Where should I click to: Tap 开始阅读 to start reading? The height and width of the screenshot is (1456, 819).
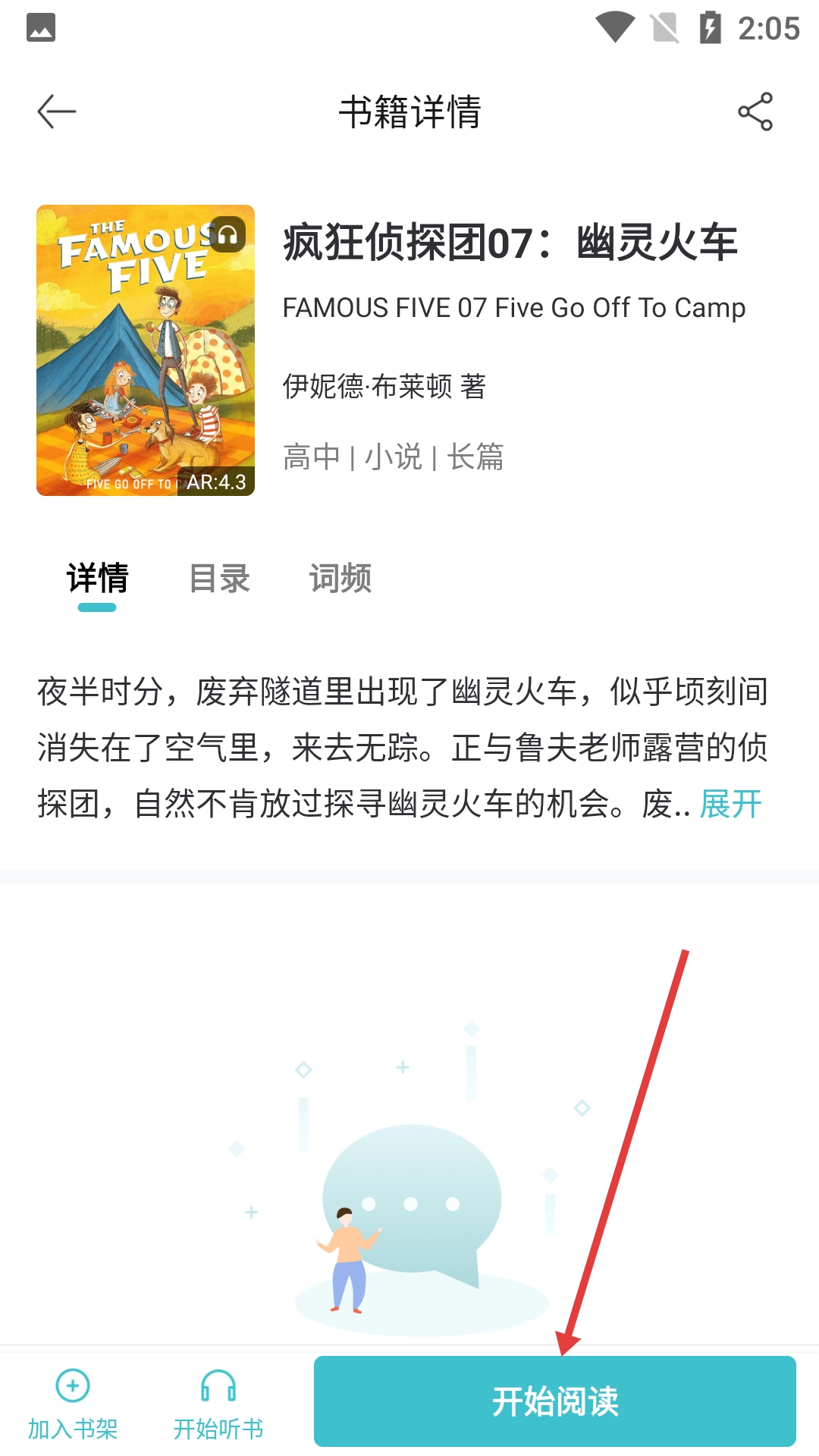[554, 1401]
